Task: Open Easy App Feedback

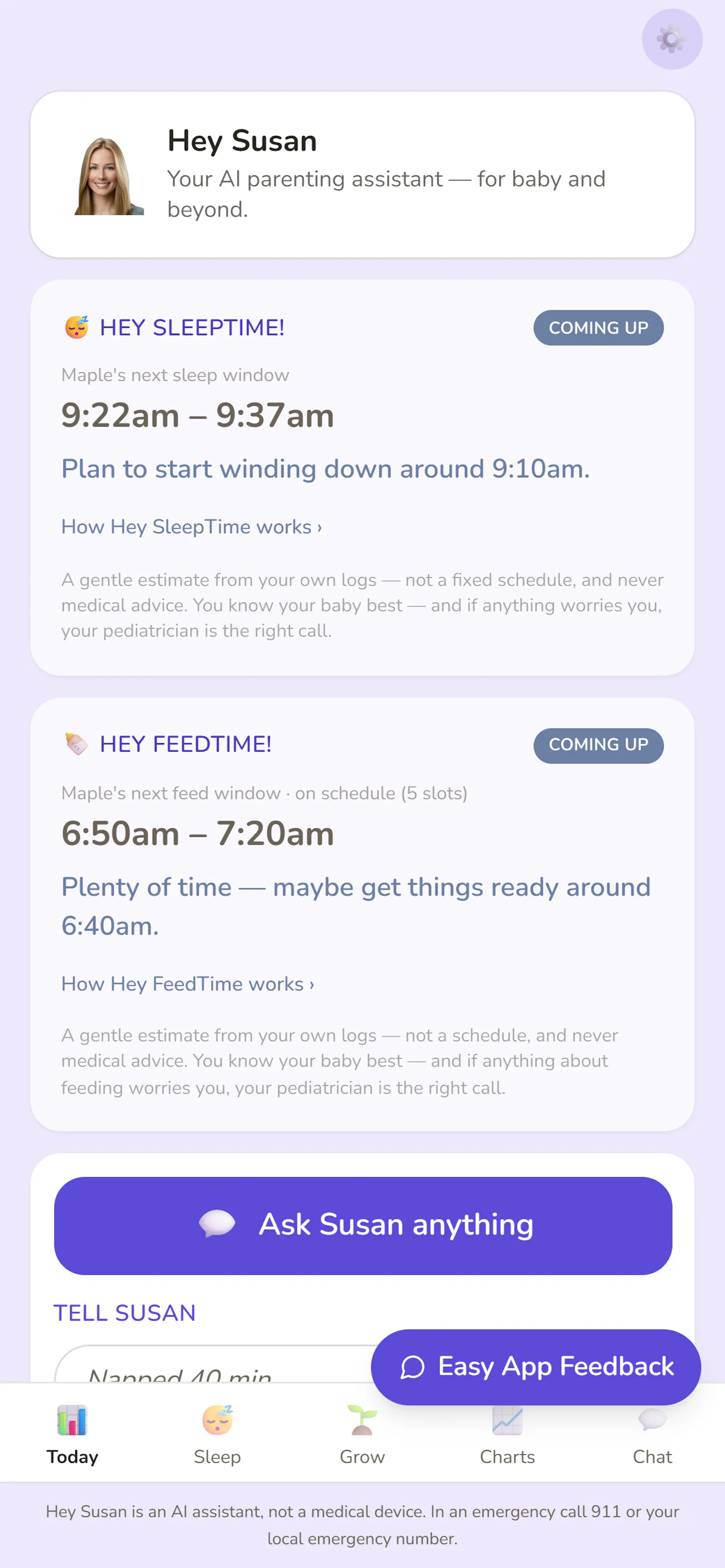Action: tap(536, 1366)
